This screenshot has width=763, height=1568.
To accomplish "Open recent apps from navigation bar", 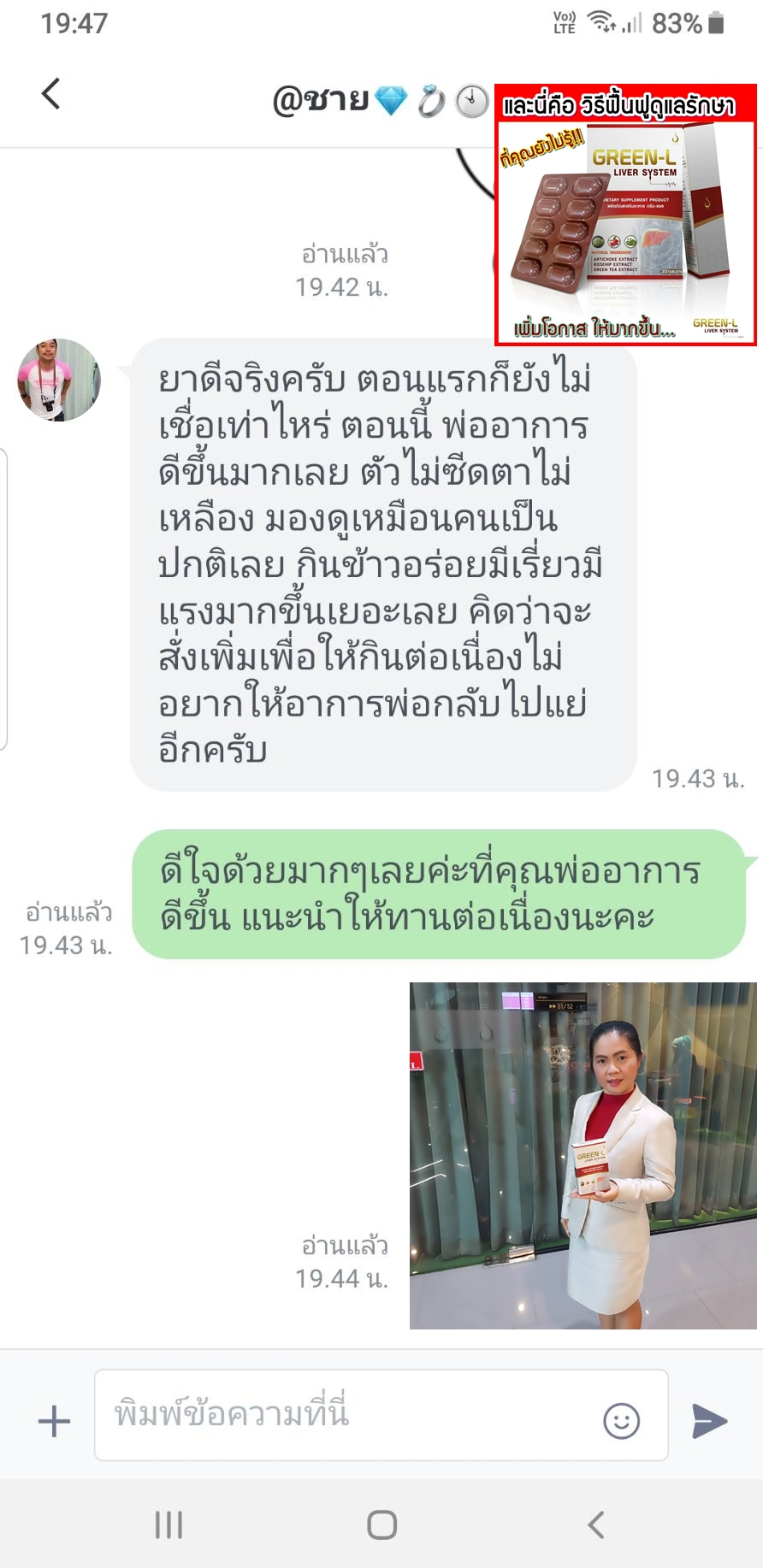I will click(x=169, y=1524).
